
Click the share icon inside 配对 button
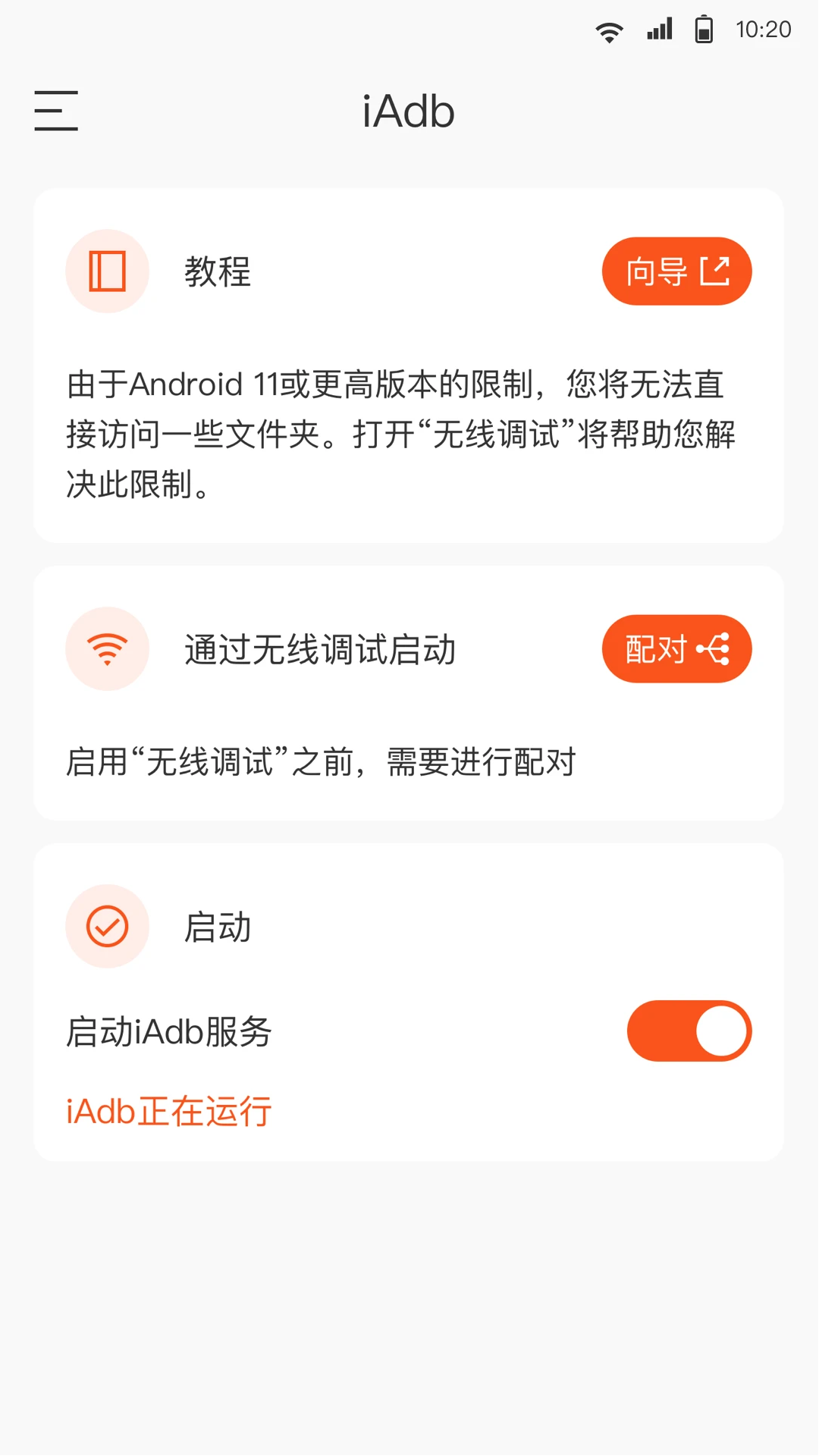[714, 649]
